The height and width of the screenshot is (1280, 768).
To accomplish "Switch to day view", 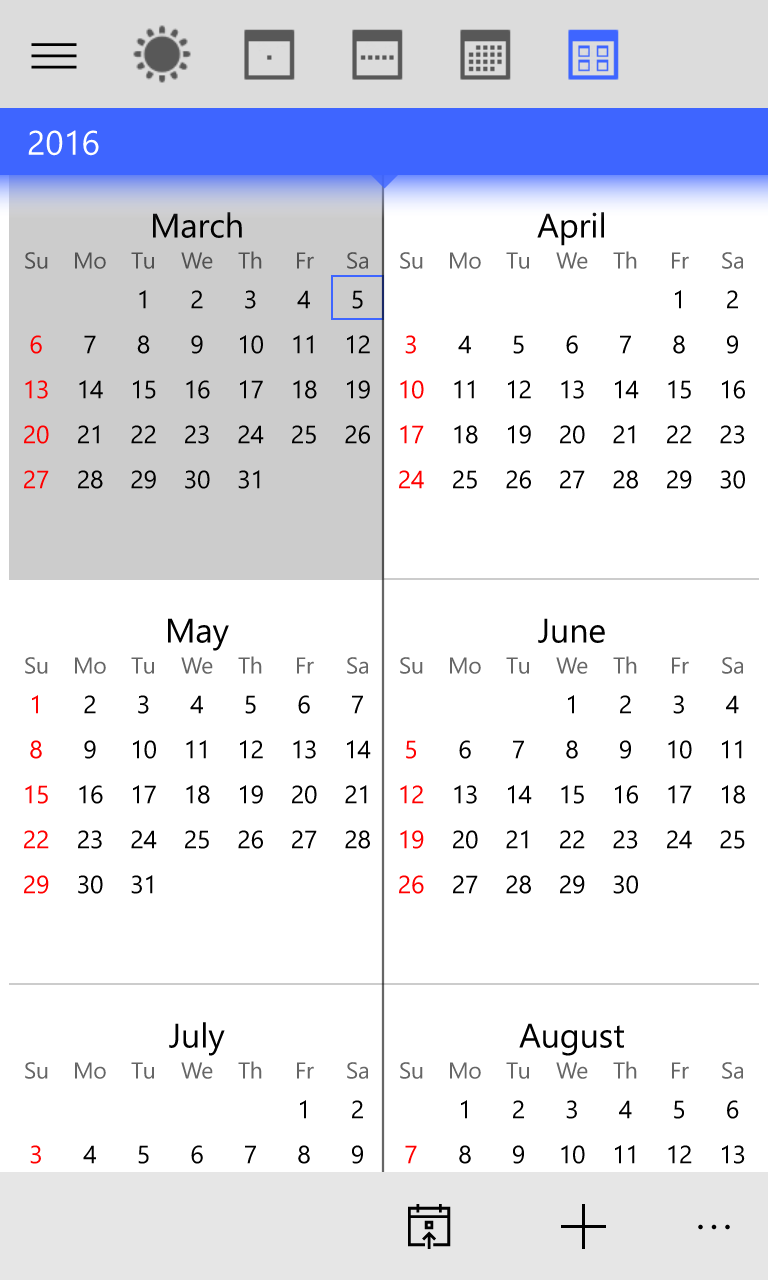I will tap(269, 55).
